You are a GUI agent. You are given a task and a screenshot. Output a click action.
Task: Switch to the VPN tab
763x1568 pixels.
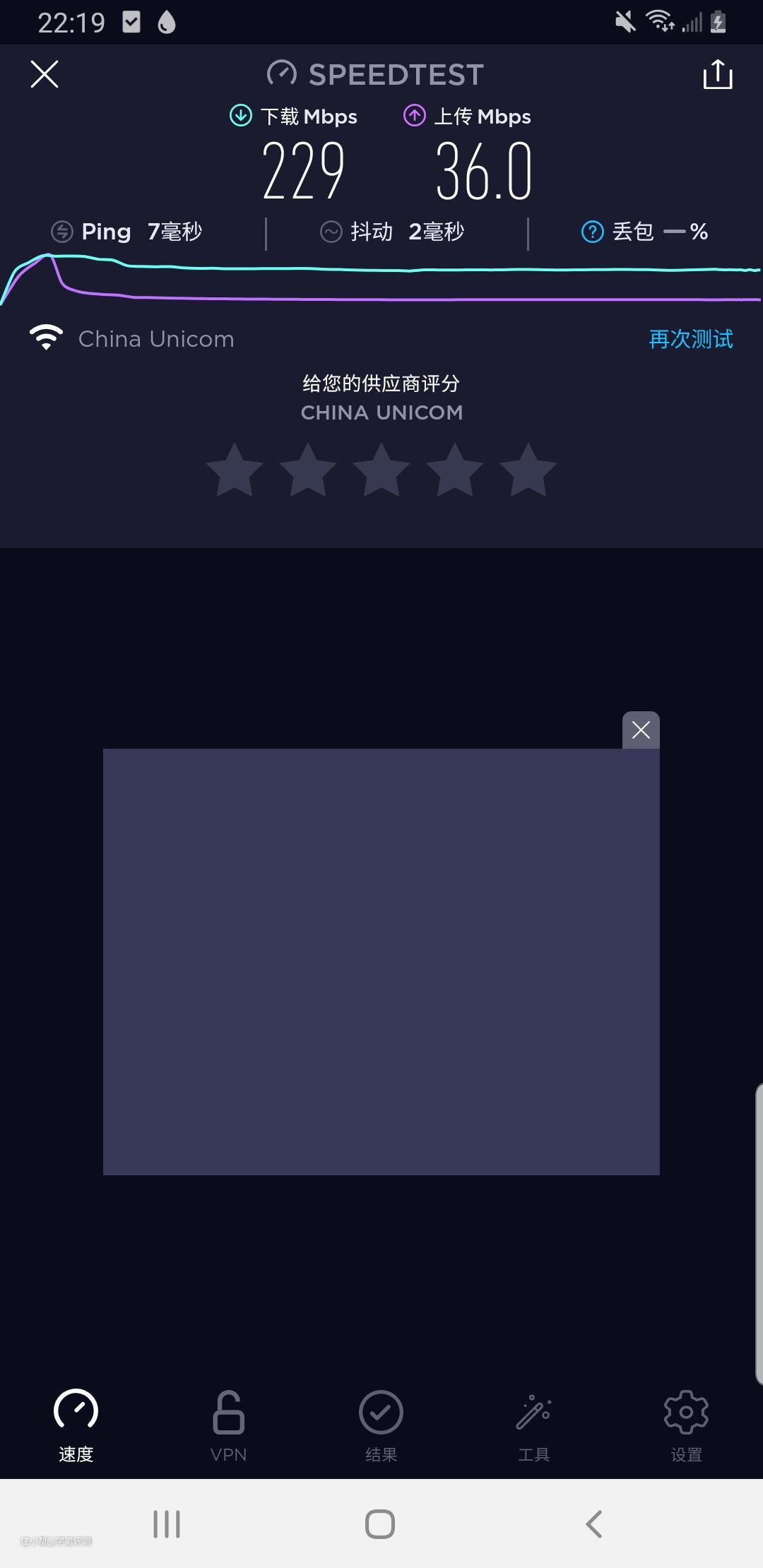[228, 1425]
